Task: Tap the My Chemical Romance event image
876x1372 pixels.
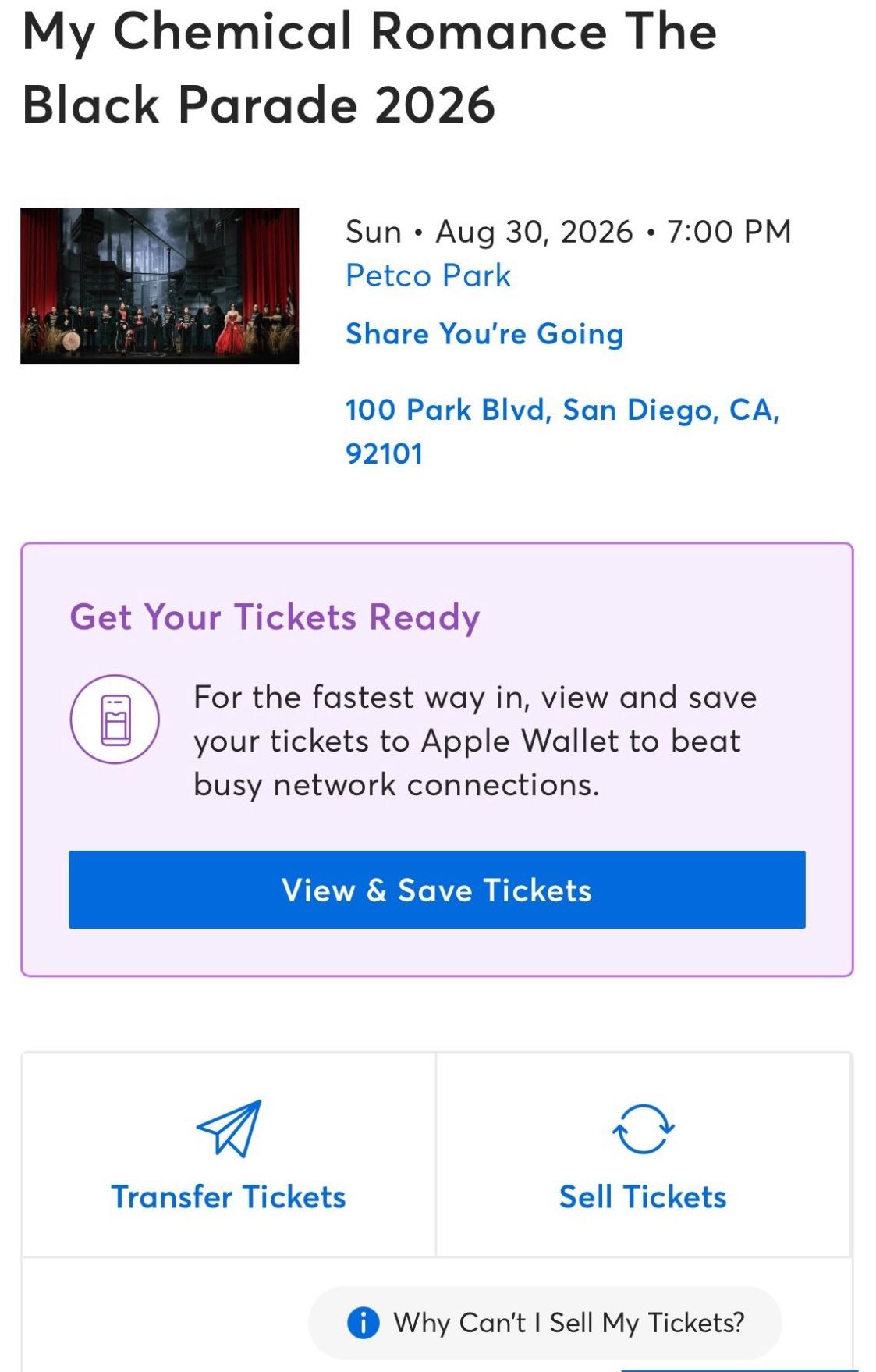Action: click(x=160, y=286)
